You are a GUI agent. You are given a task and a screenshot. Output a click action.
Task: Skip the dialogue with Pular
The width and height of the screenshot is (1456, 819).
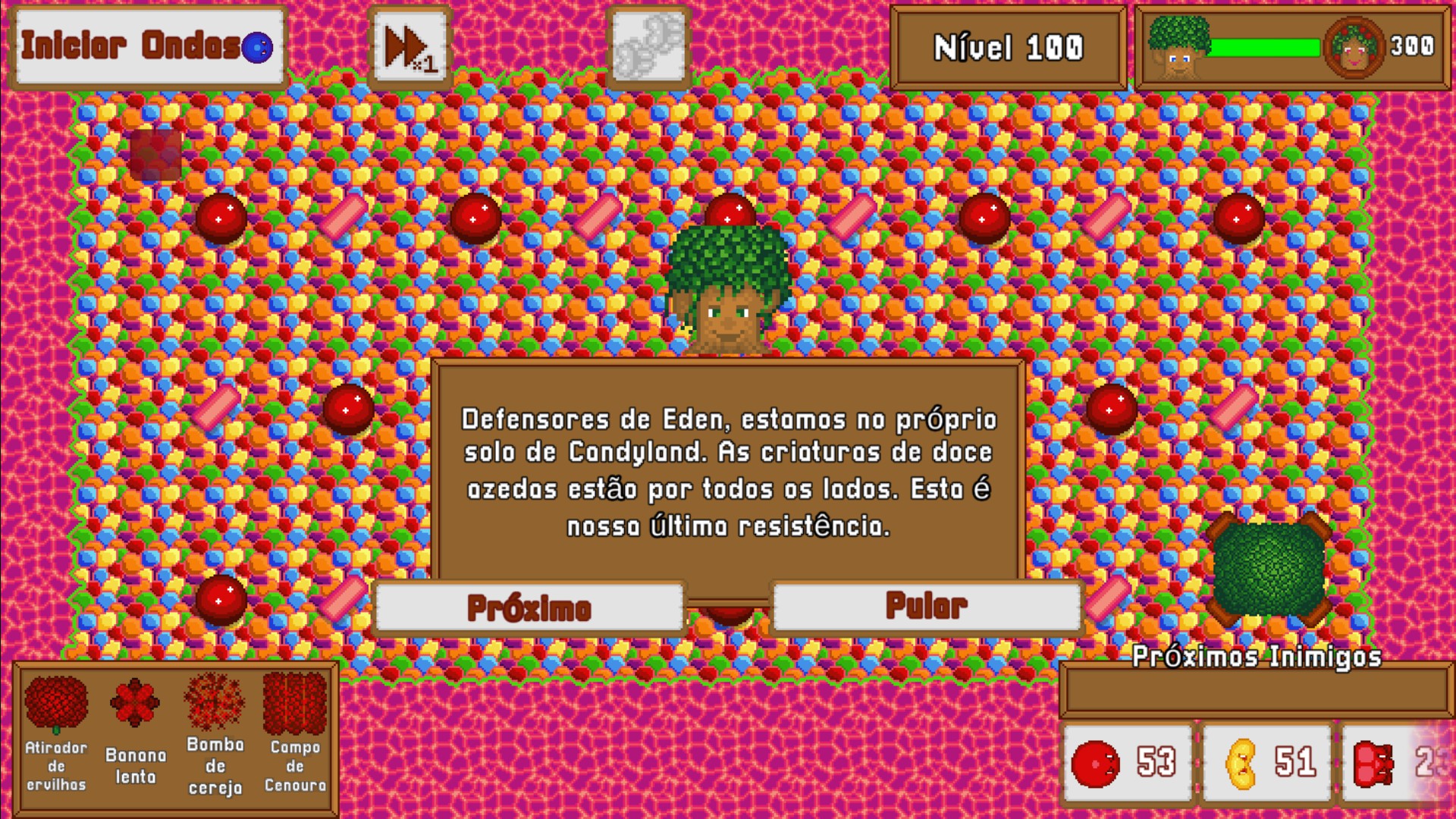[926, 606]
